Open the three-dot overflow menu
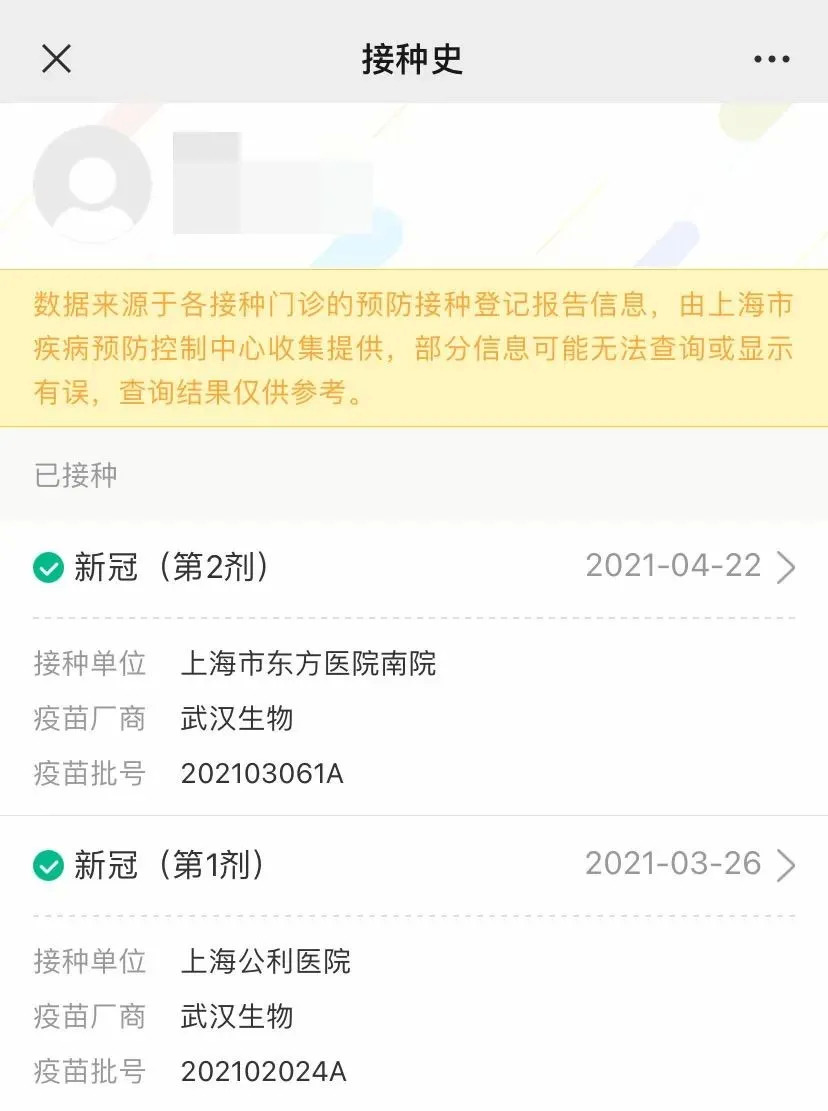This screenshot has height=1111, width=828. point(771,60)
